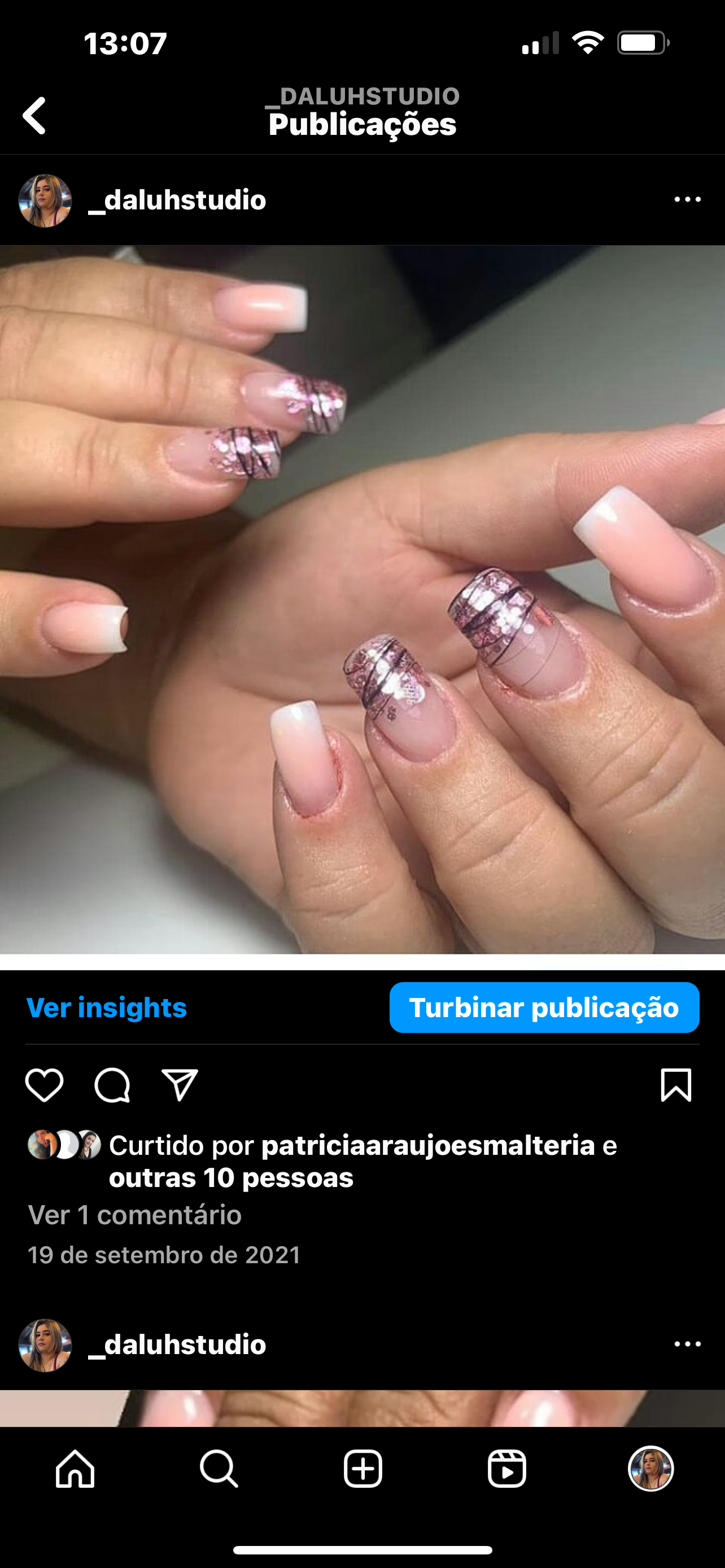Tap Ver insights link
Screen dimensions: 725x1568
pos(107,1008)
